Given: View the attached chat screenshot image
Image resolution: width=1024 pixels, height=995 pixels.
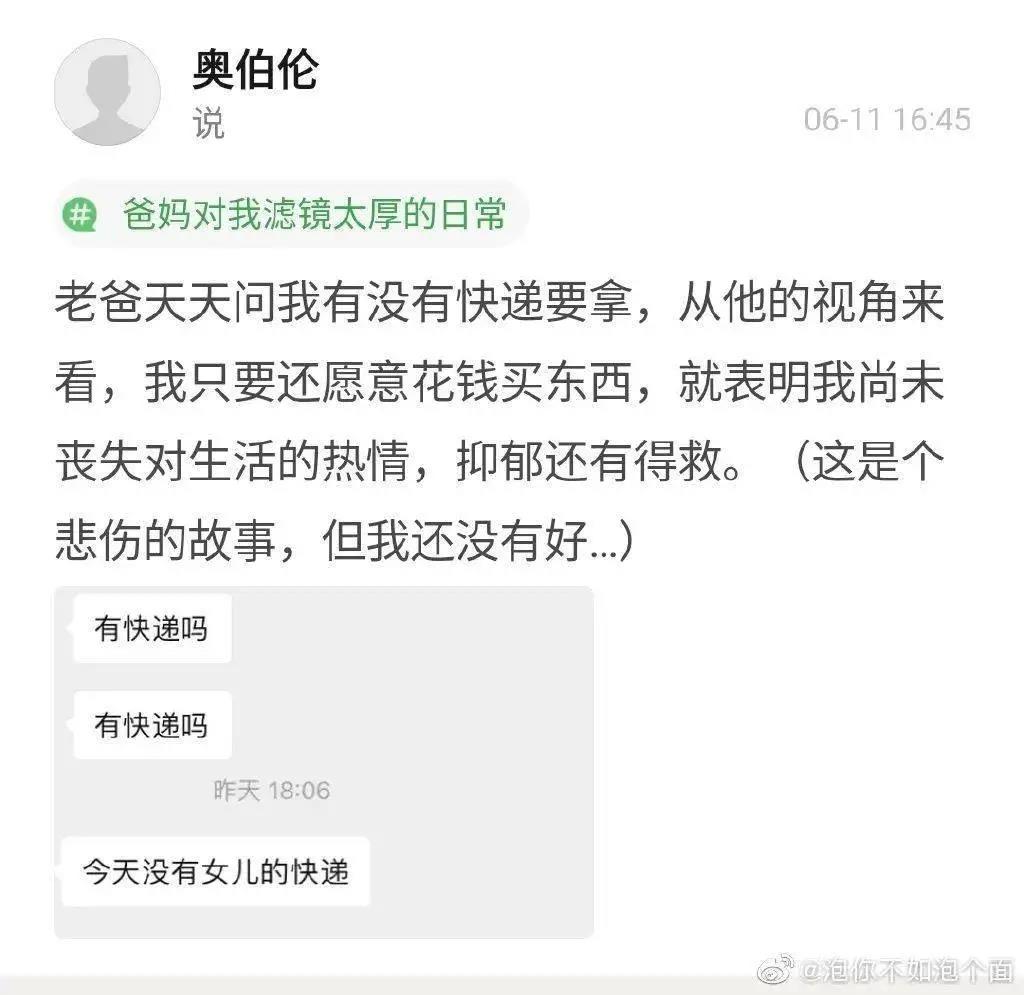Looking at the screenshot, I should [x=323, y=761].
